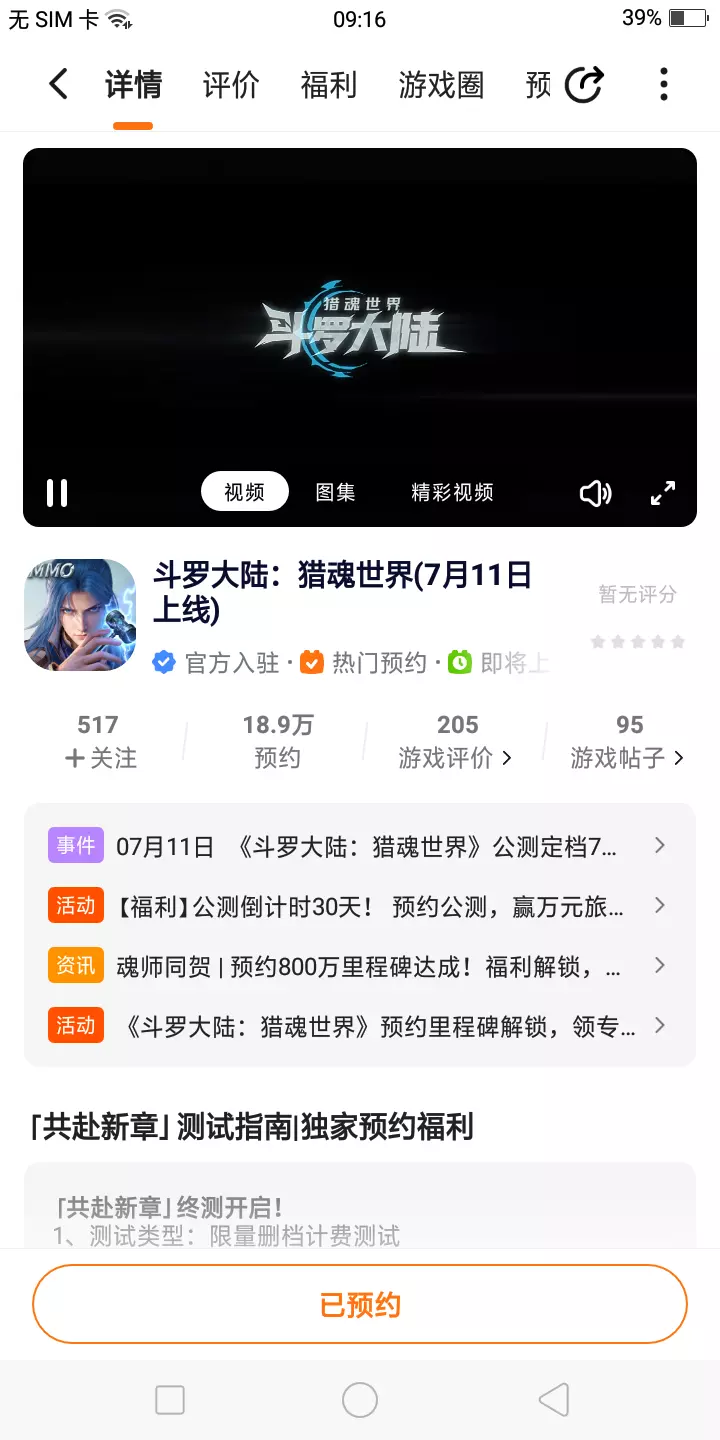The width and height of the screenshot is (720, 1440).
Task: Select the 图集 media option
Action: click(x=335, y=492)
